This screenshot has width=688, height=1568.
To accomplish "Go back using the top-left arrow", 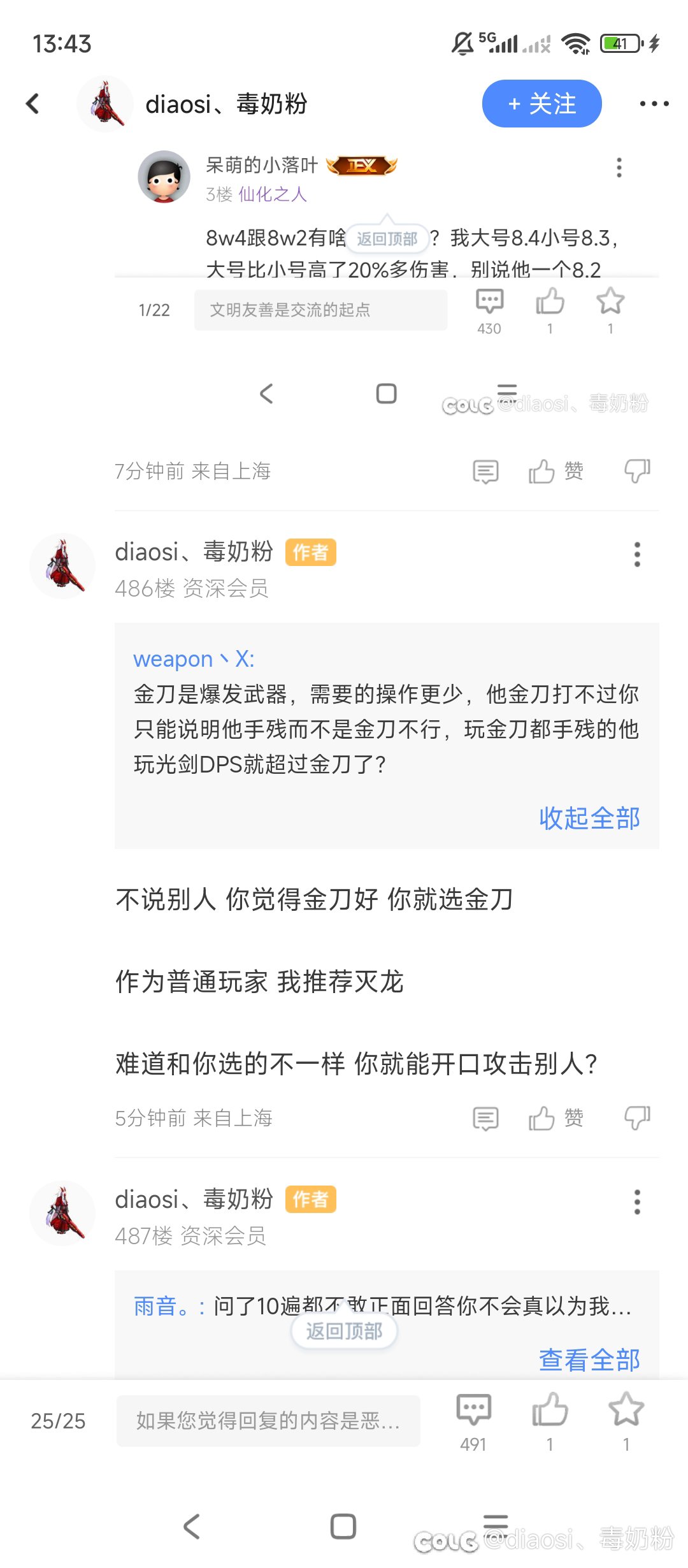I will (x=32, y=103).
